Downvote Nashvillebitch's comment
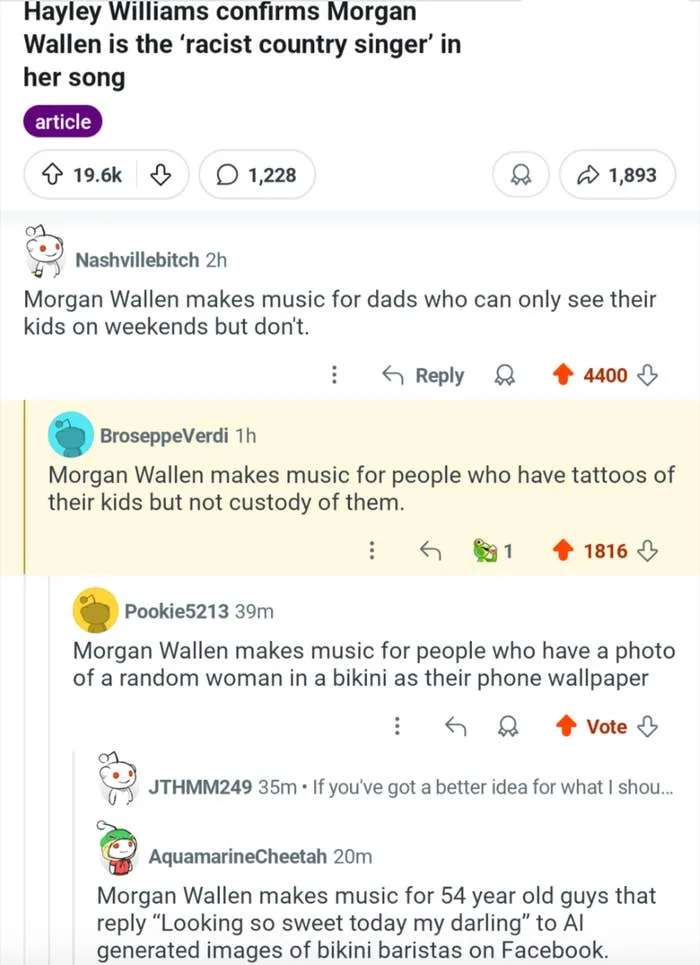 click(x=648, y=375)
